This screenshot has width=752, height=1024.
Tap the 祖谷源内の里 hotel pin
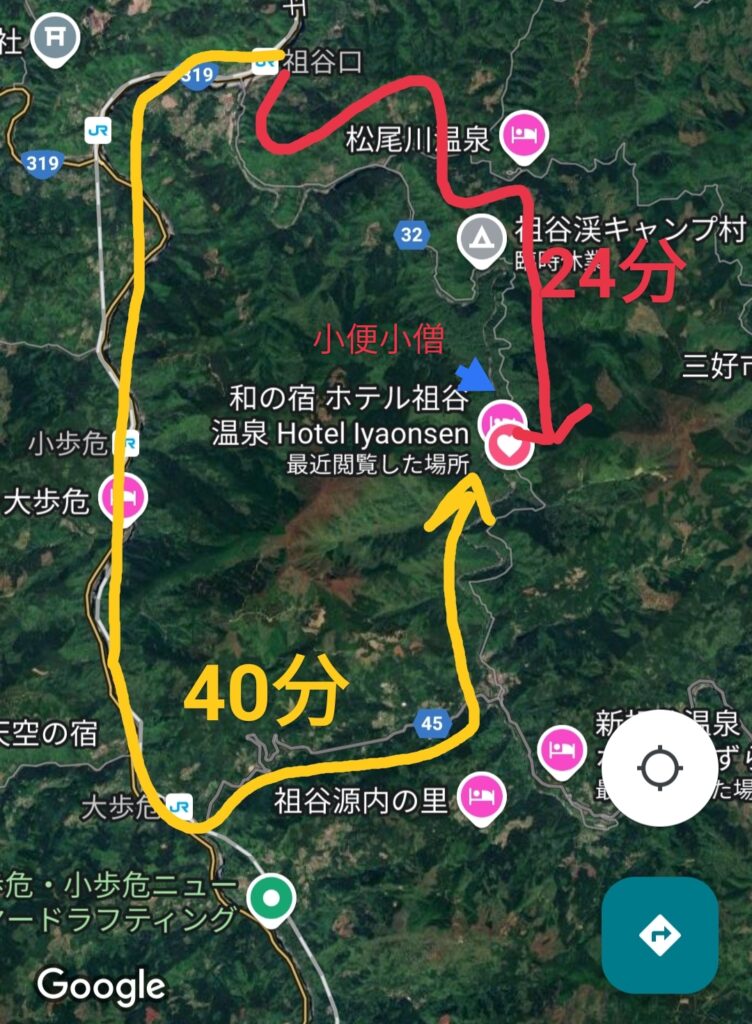tap(482, 797)
